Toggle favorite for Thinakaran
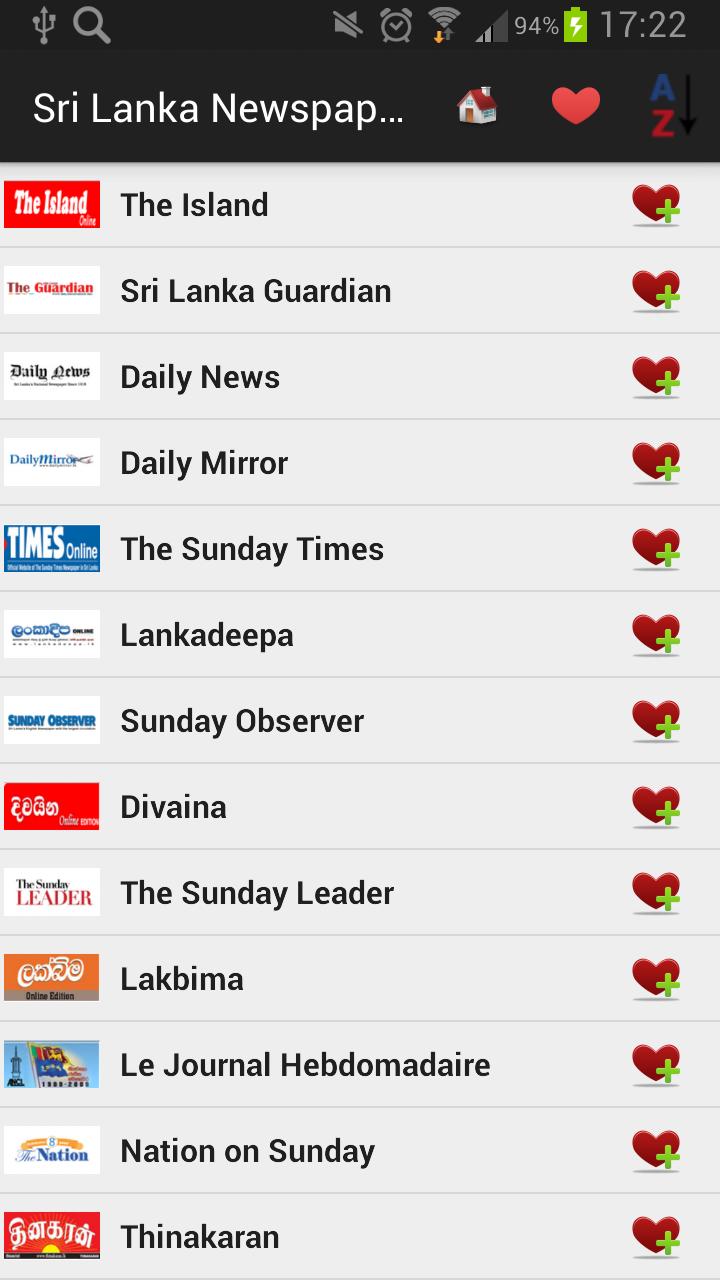The image size is (720, 1280). click(657, 1236)
